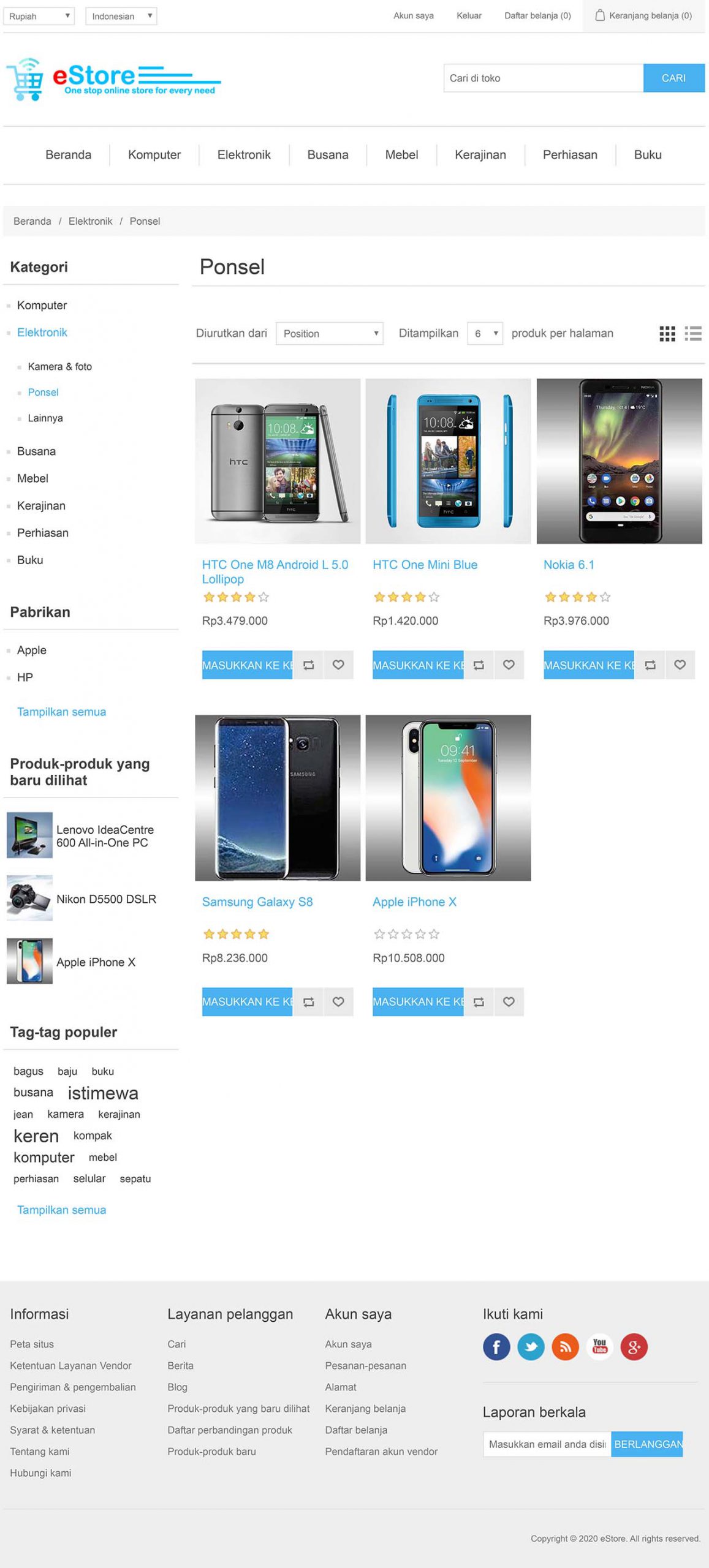Screen dimensions: 709x1568
Task: Open the Indonesian language dropdown
Action: (x=121, y=16)
